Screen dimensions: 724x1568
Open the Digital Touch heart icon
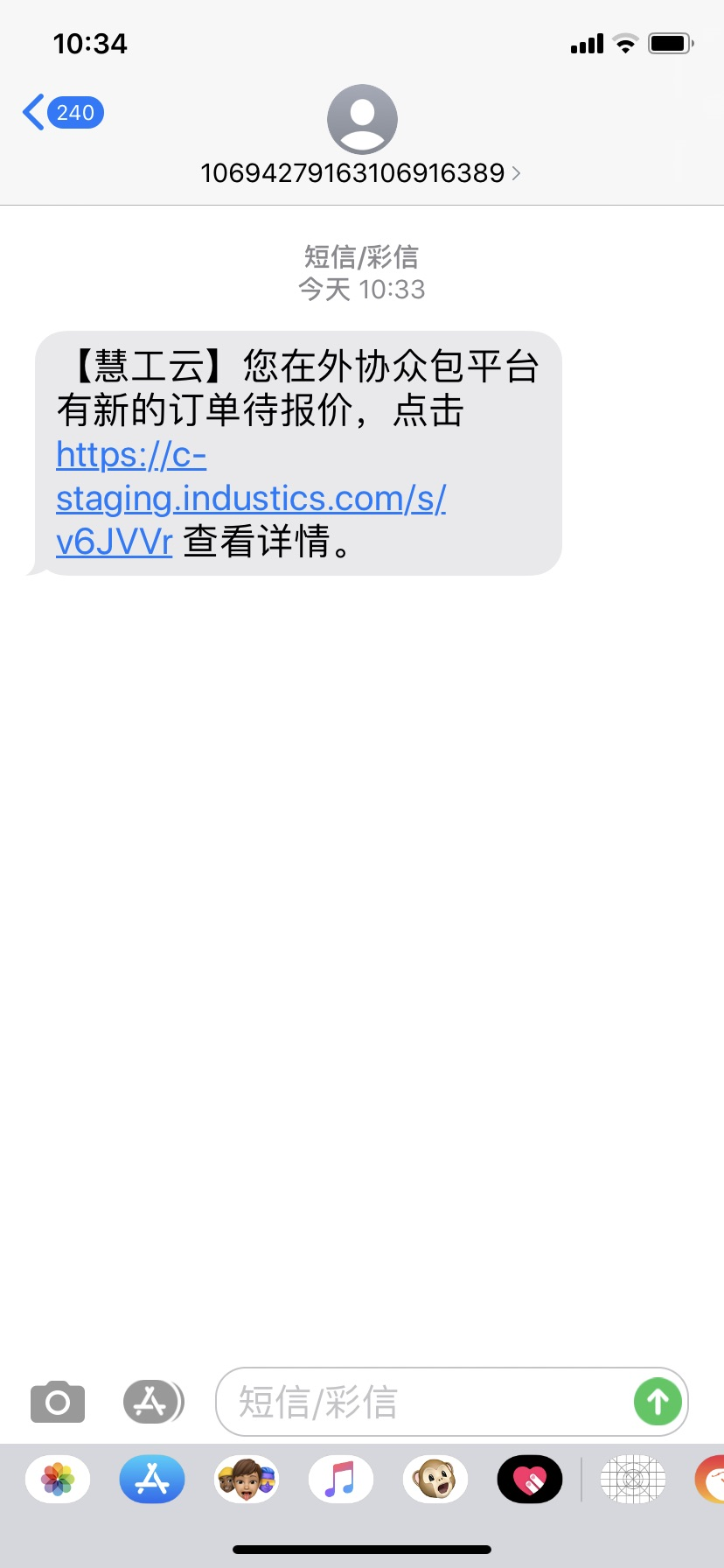coord(529,1479)
